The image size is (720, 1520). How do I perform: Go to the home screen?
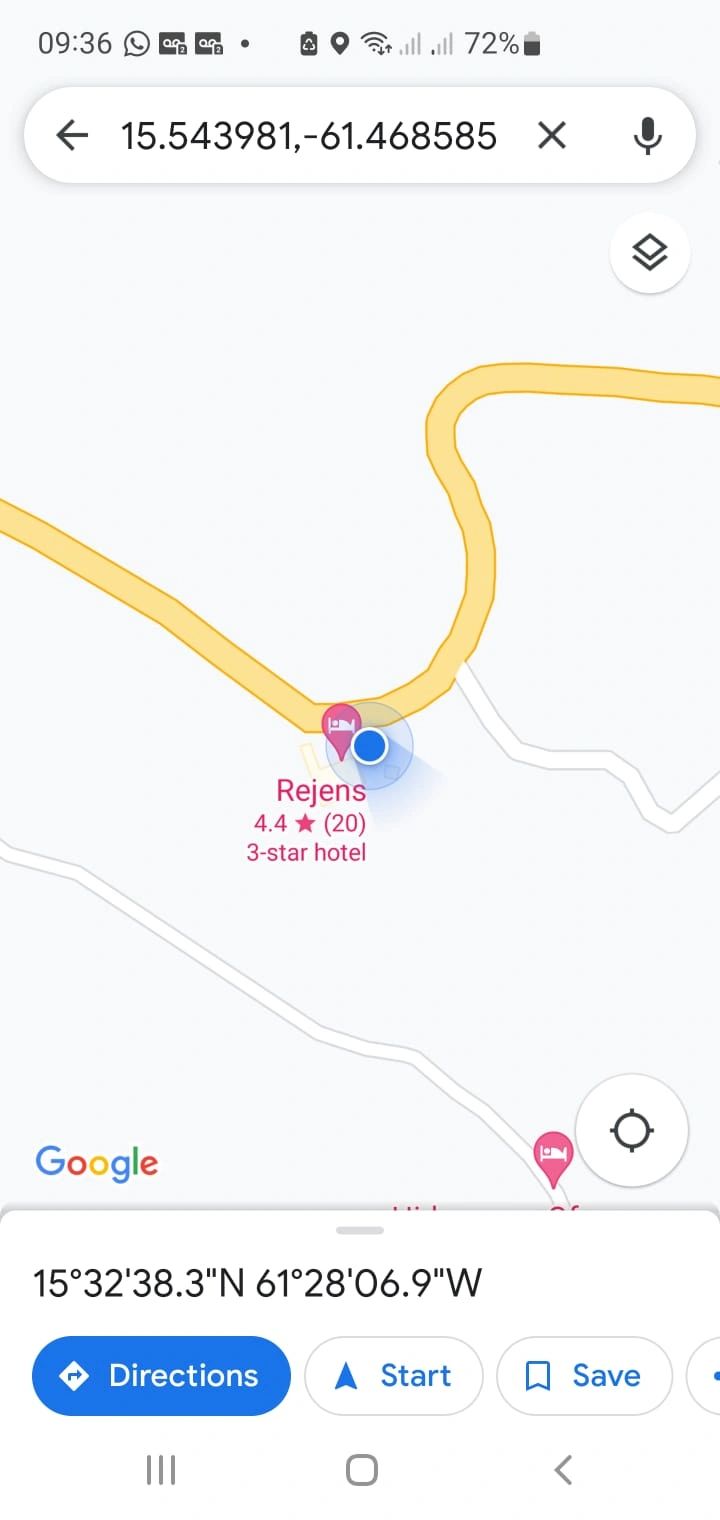point(361,1470)
